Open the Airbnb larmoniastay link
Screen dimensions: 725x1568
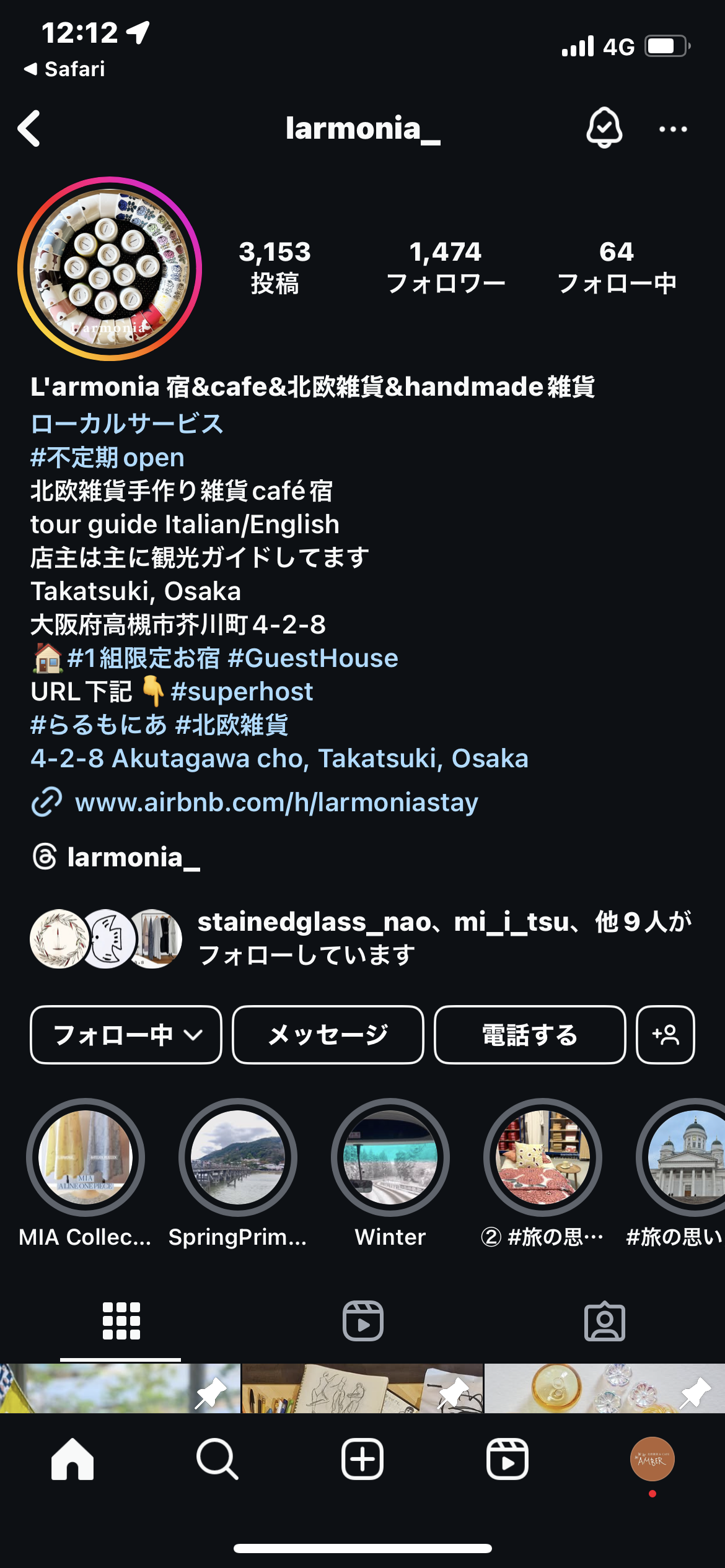276,803
